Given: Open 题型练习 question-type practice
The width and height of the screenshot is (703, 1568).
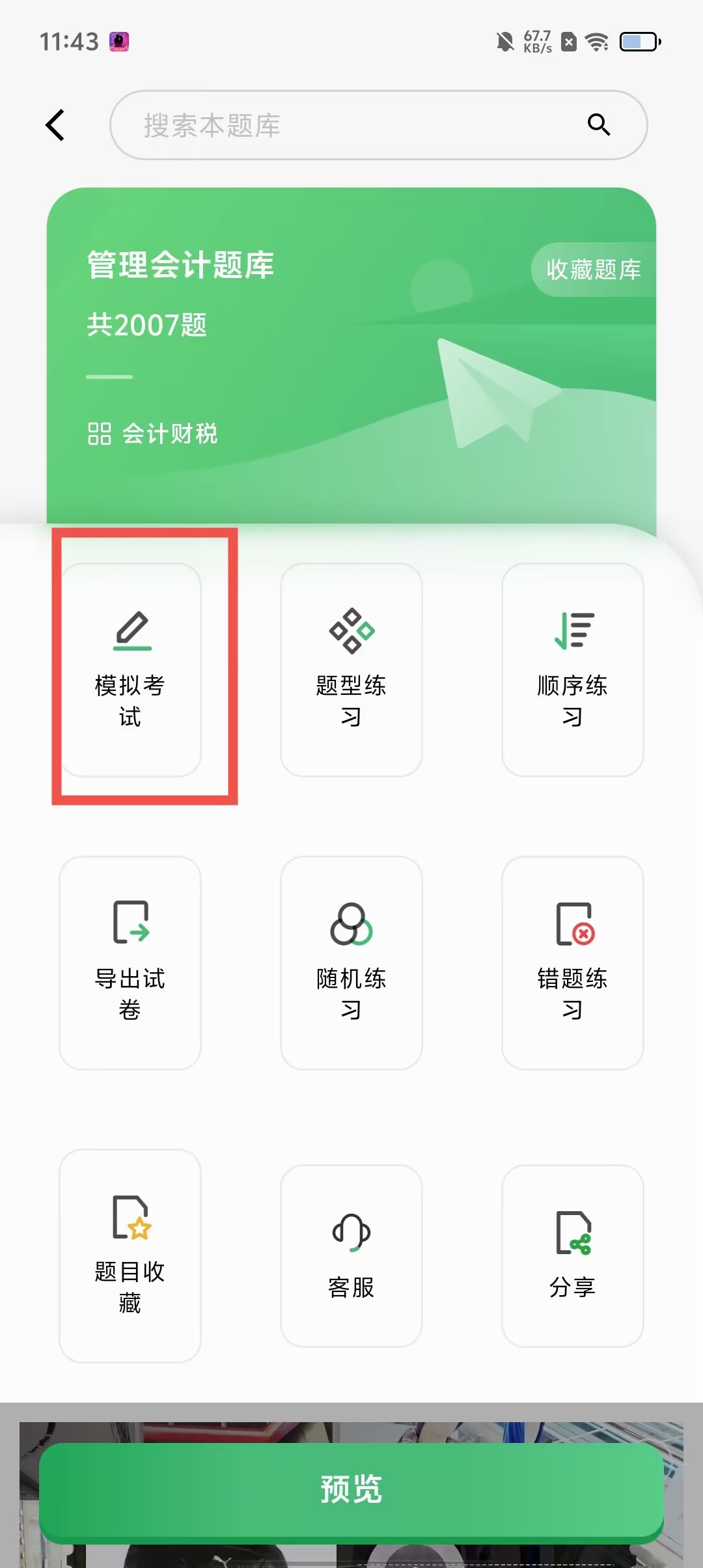Looking at the screenshot, I should pos(351,669).
